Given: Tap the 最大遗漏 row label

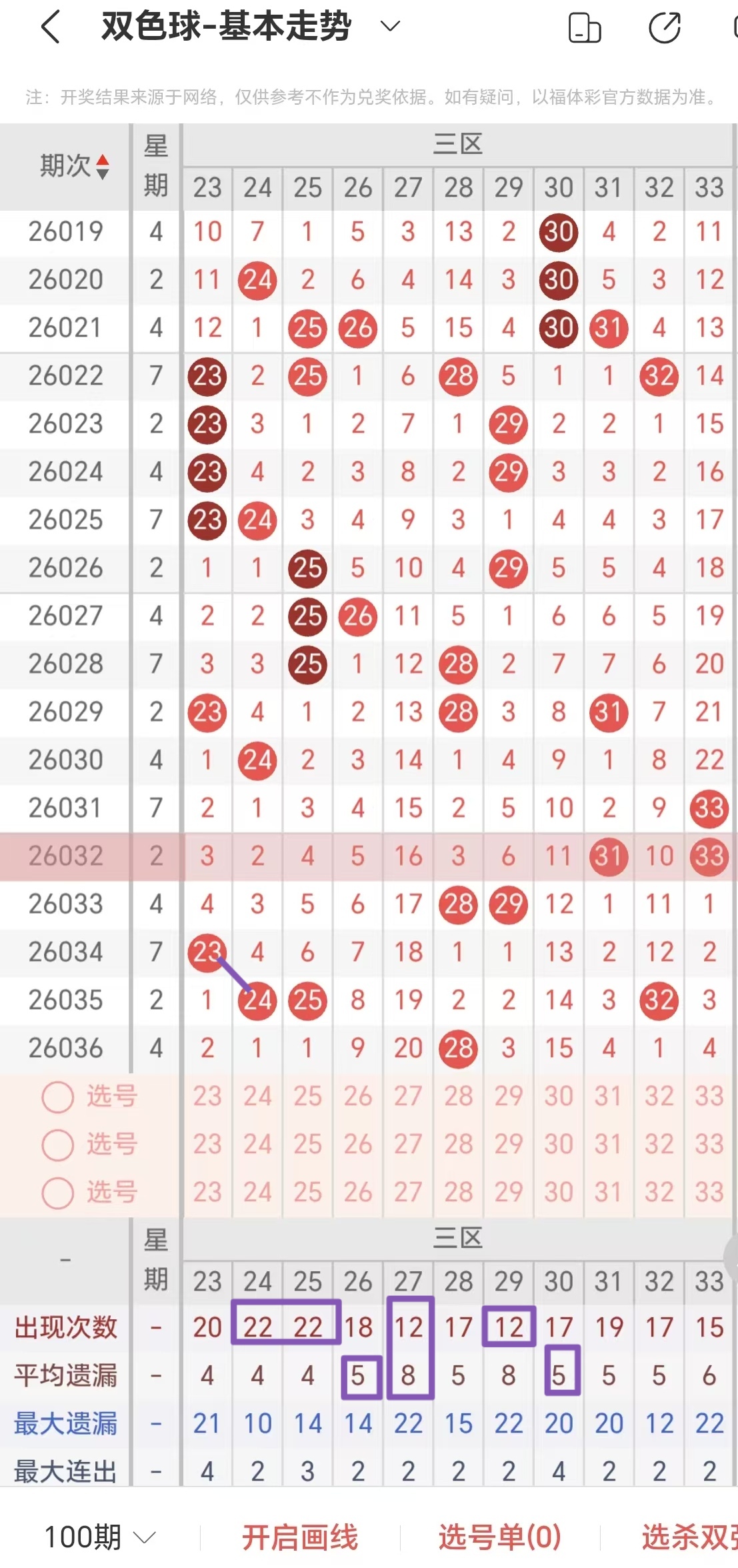Looking at the screenshot, I should (64, 1421).
